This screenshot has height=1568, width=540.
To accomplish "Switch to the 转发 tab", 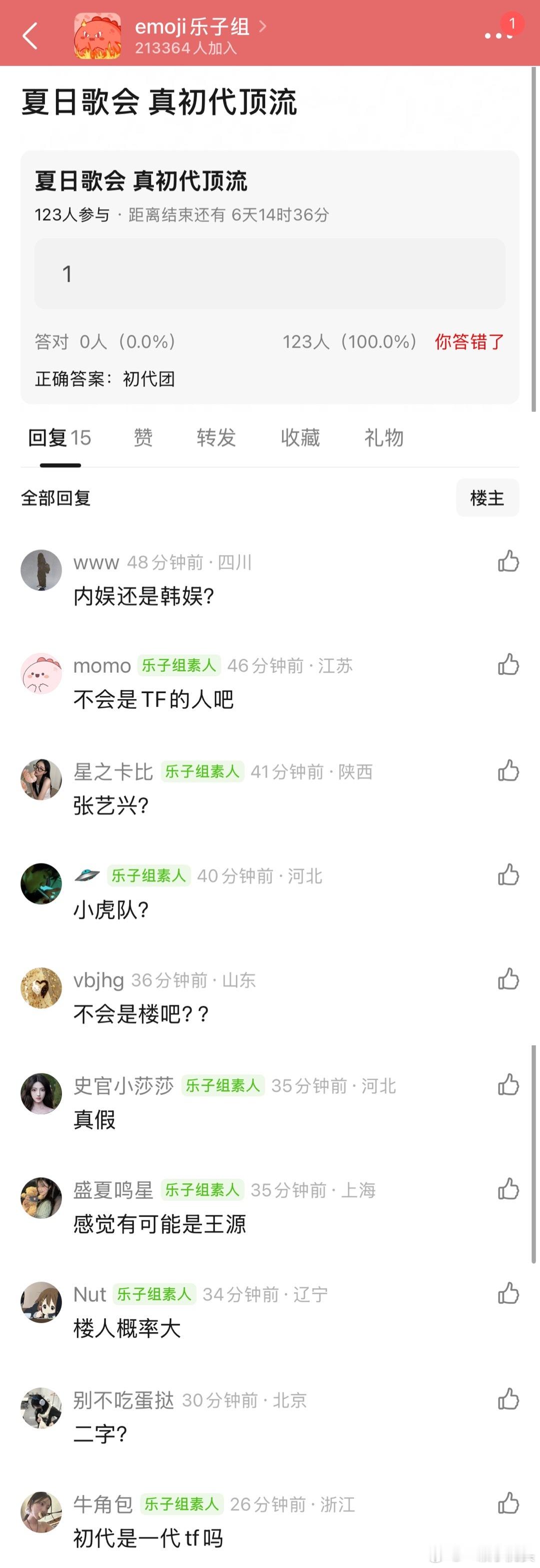I will coord(216,437).
